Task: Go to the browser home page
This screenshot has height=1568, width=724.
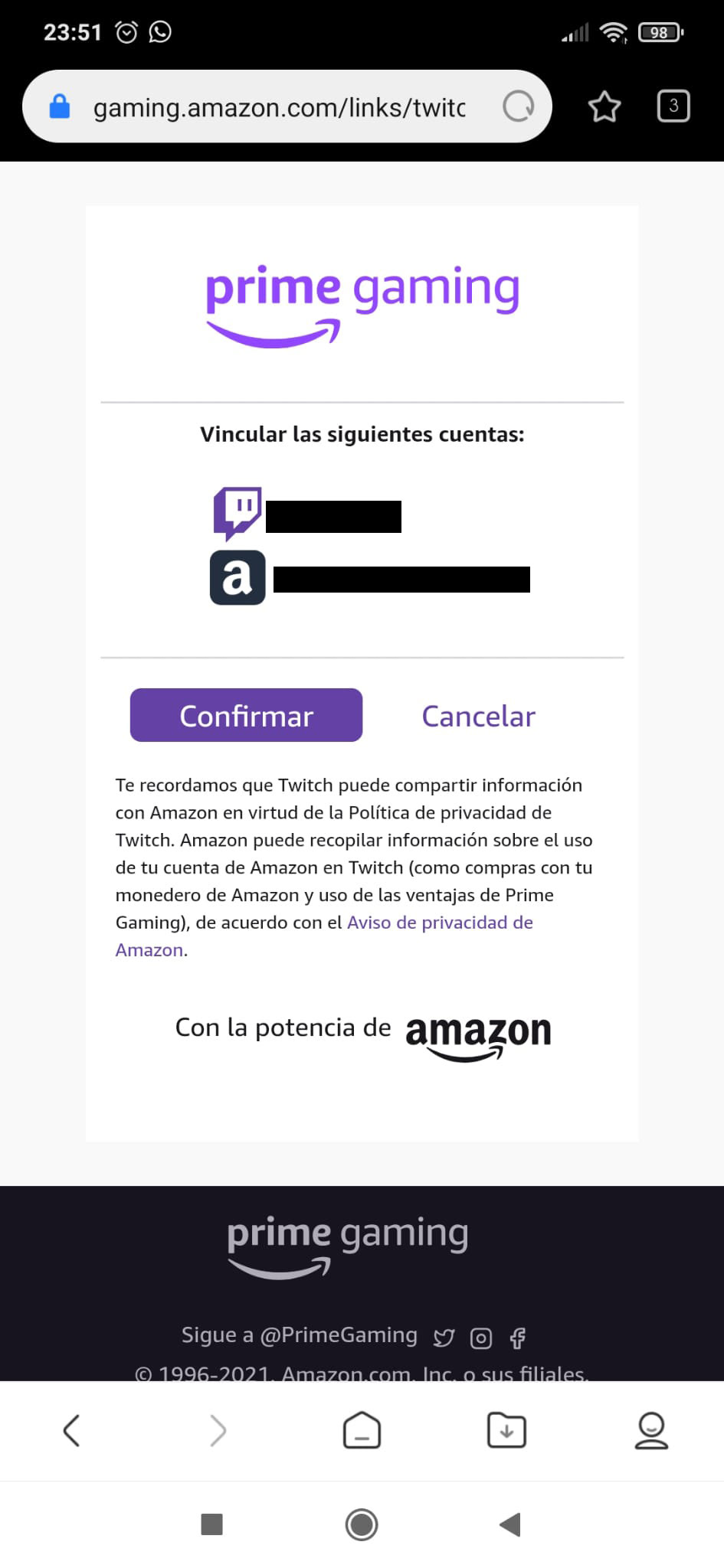Action: [x=362, y=1430]
